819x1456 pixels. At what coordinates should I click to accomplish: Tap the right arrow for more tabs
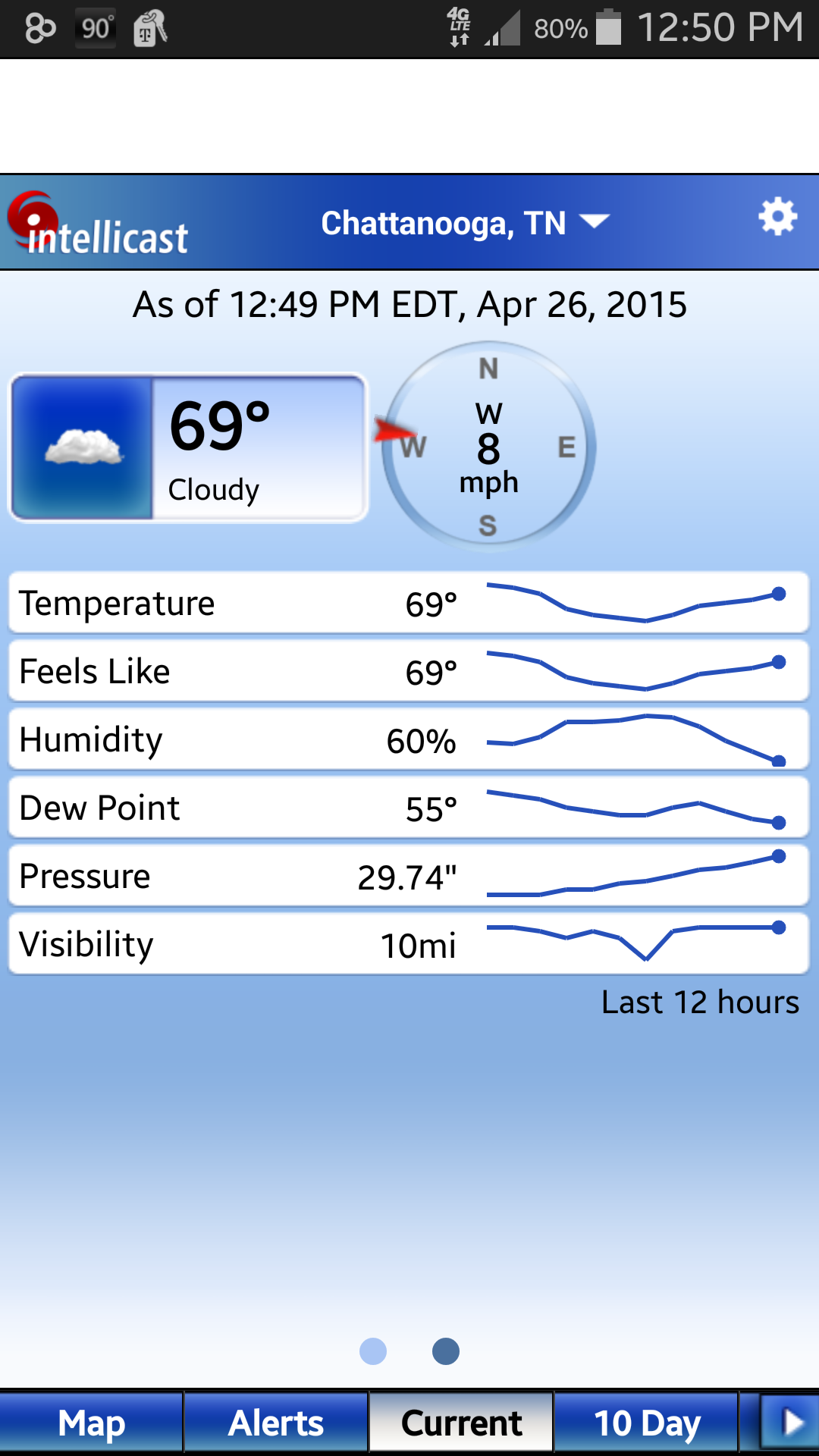pyautogui.click(x=791, y=1423)
